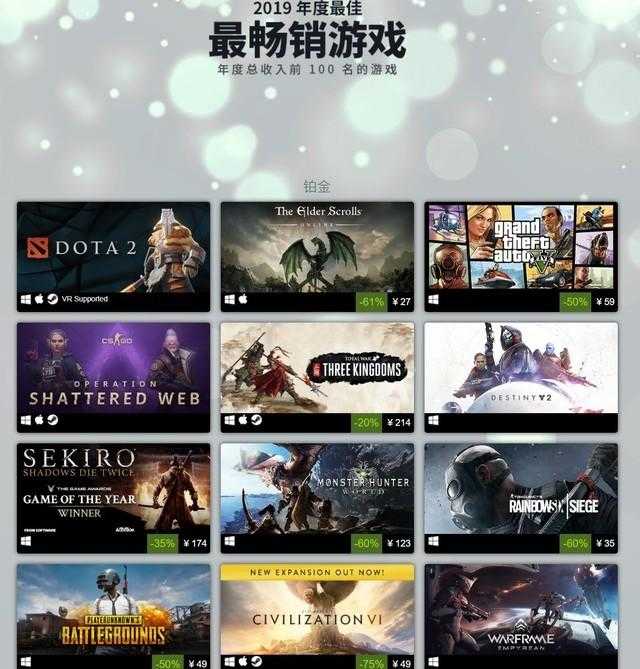Open the Dota 2 game tile

113,246
